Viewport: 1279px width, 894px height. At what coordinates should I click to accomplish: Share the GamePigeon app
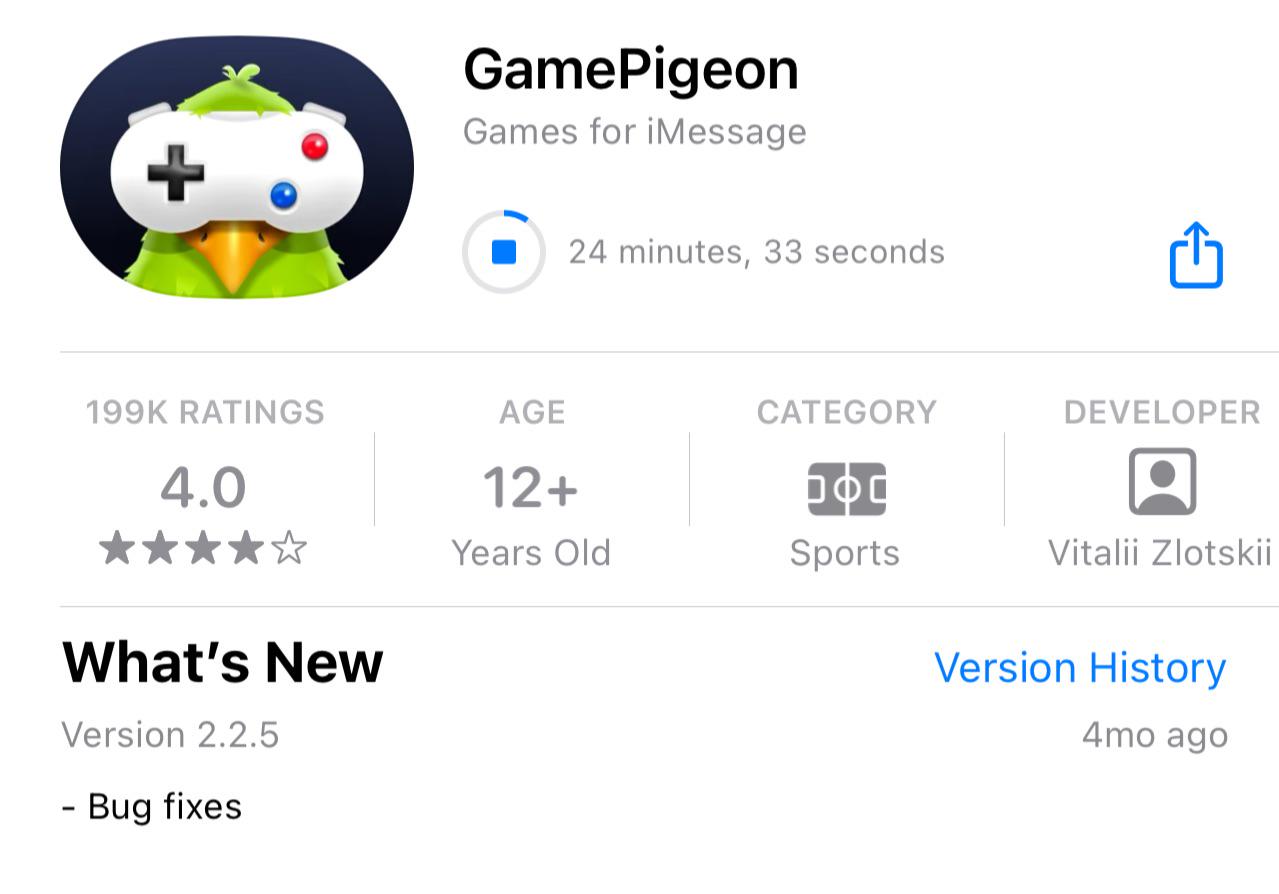pos(1196,255)
